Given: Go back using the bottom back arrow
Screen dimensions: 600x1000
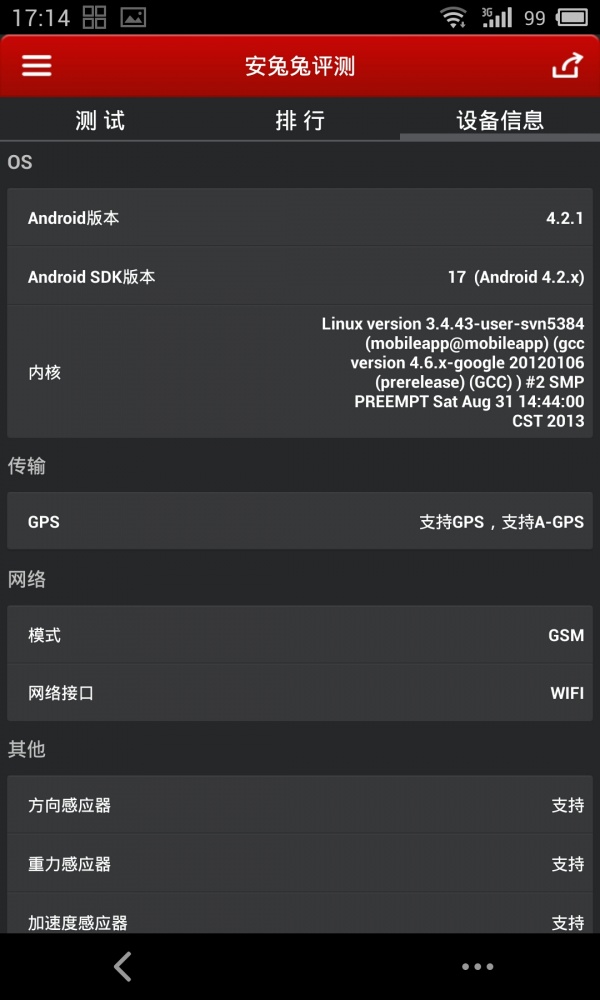Looking at the screenshot, I should (123, 966).
